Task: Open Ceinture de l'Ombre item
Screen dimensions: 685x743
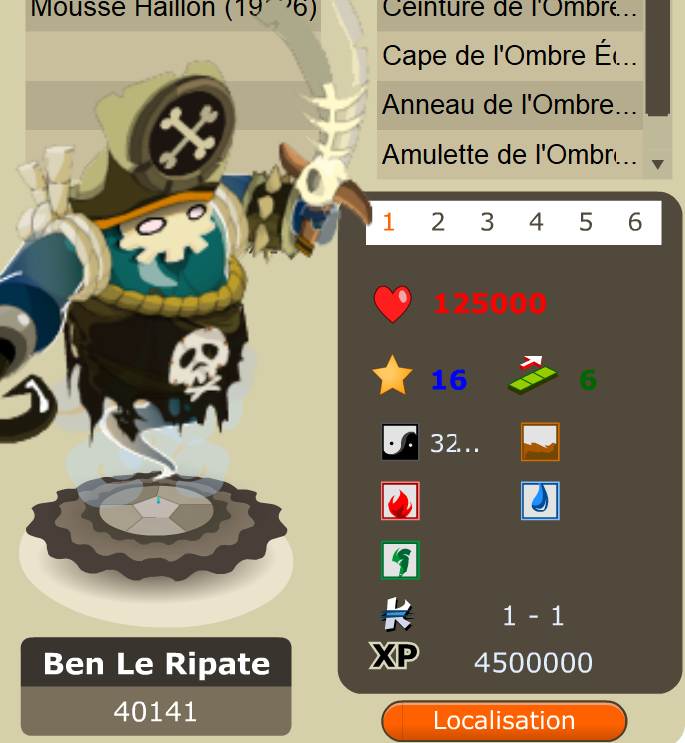Action: [509, 11]
